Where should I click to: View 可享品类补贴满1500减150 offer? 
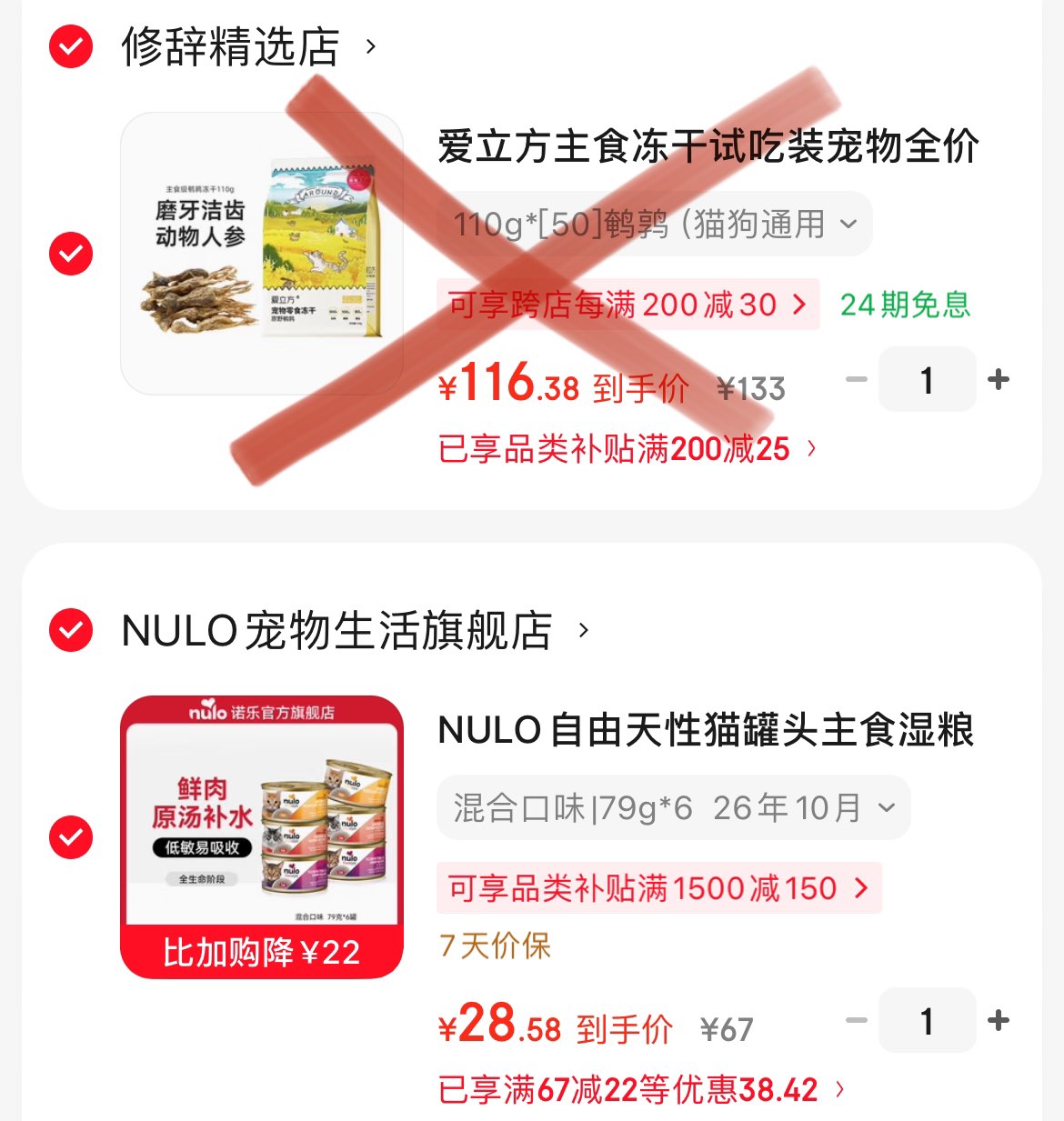(658, 888)
